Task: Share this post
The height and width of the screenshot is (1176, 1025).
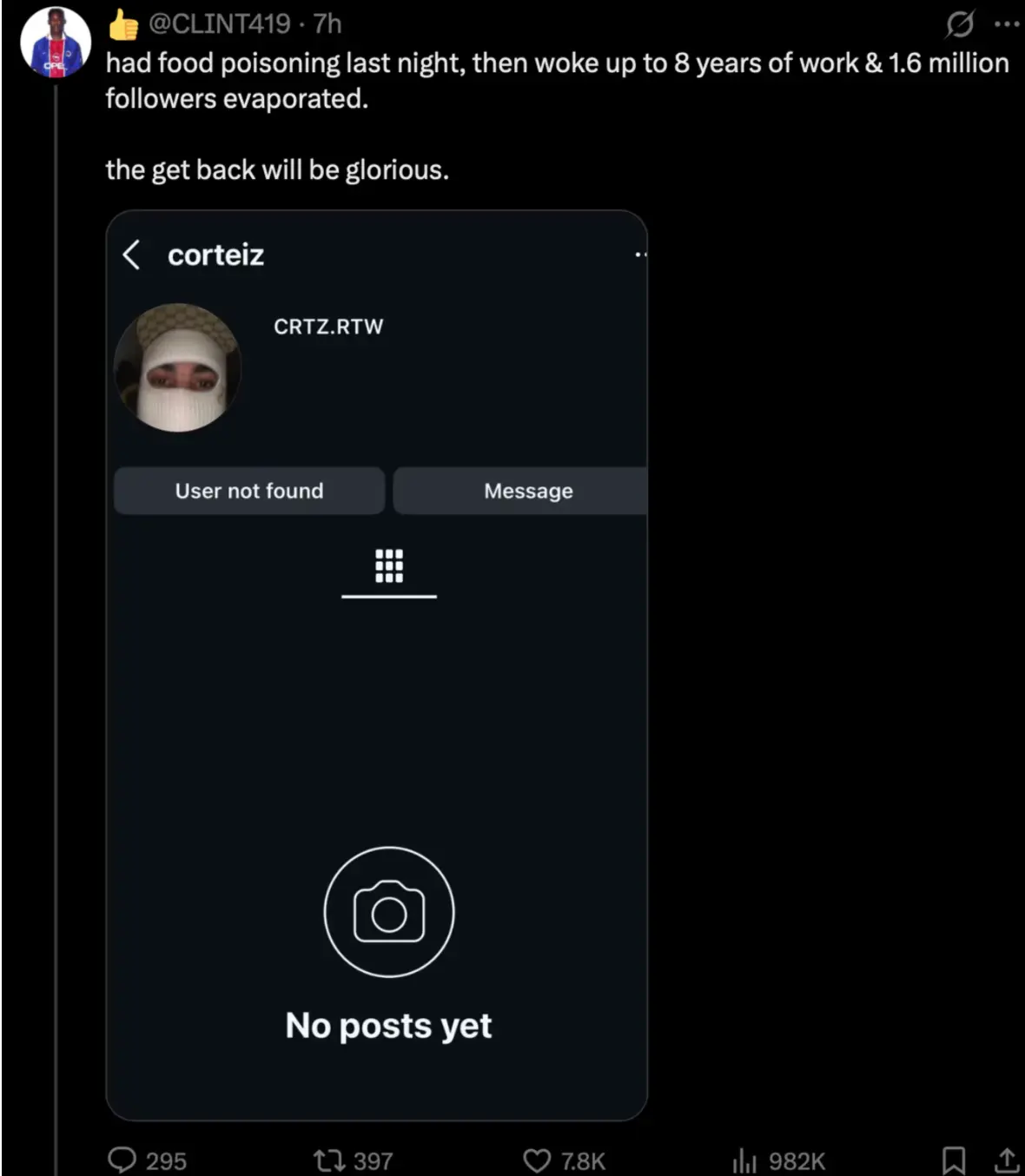Action: [x=1006, y=1159]
